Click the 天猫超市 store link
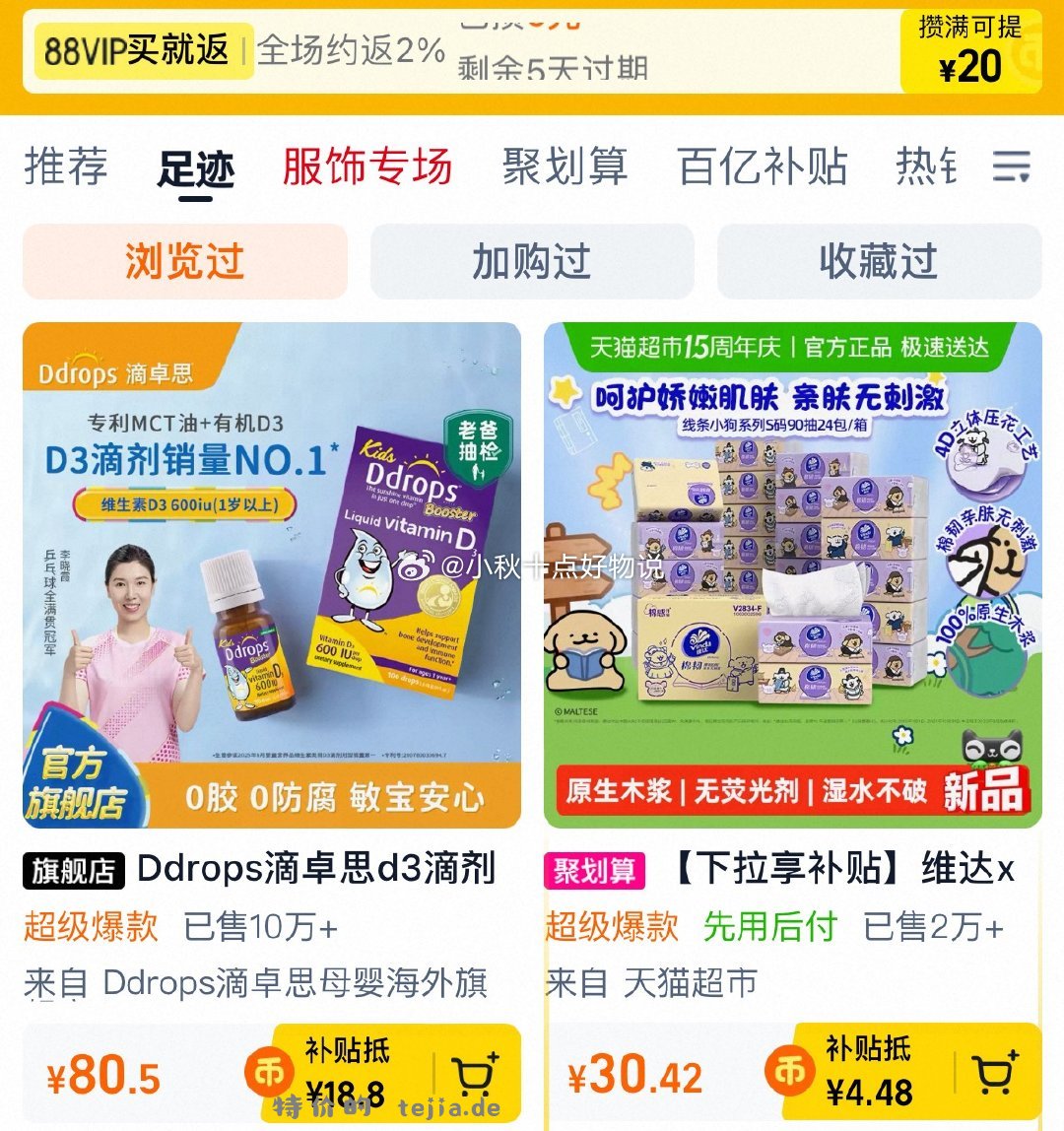The width and height of the screenshot is (1064, 1131). (689, 982)
